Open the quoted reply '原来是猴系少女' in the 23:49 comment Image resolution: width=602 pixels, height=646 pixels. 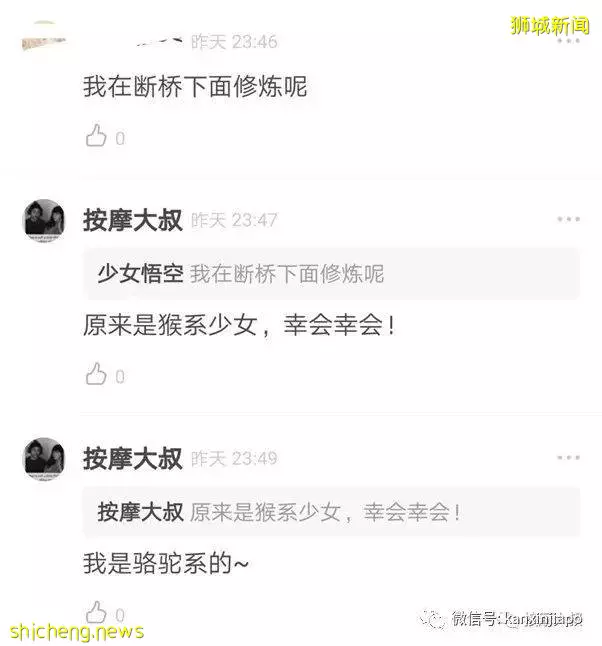330,512
